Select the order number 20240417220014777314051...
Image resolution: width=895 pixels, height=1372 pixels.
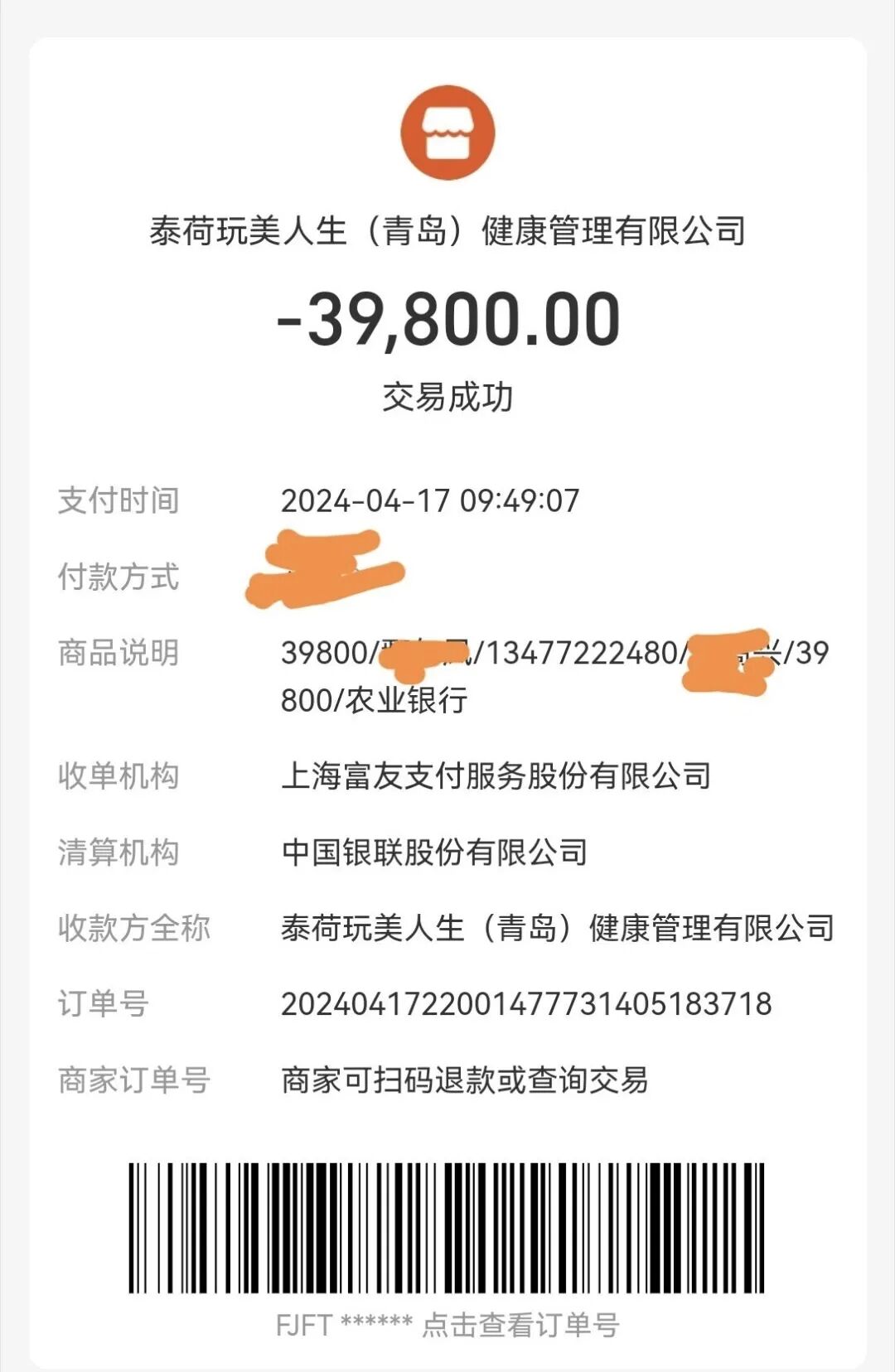point(527,1003)
